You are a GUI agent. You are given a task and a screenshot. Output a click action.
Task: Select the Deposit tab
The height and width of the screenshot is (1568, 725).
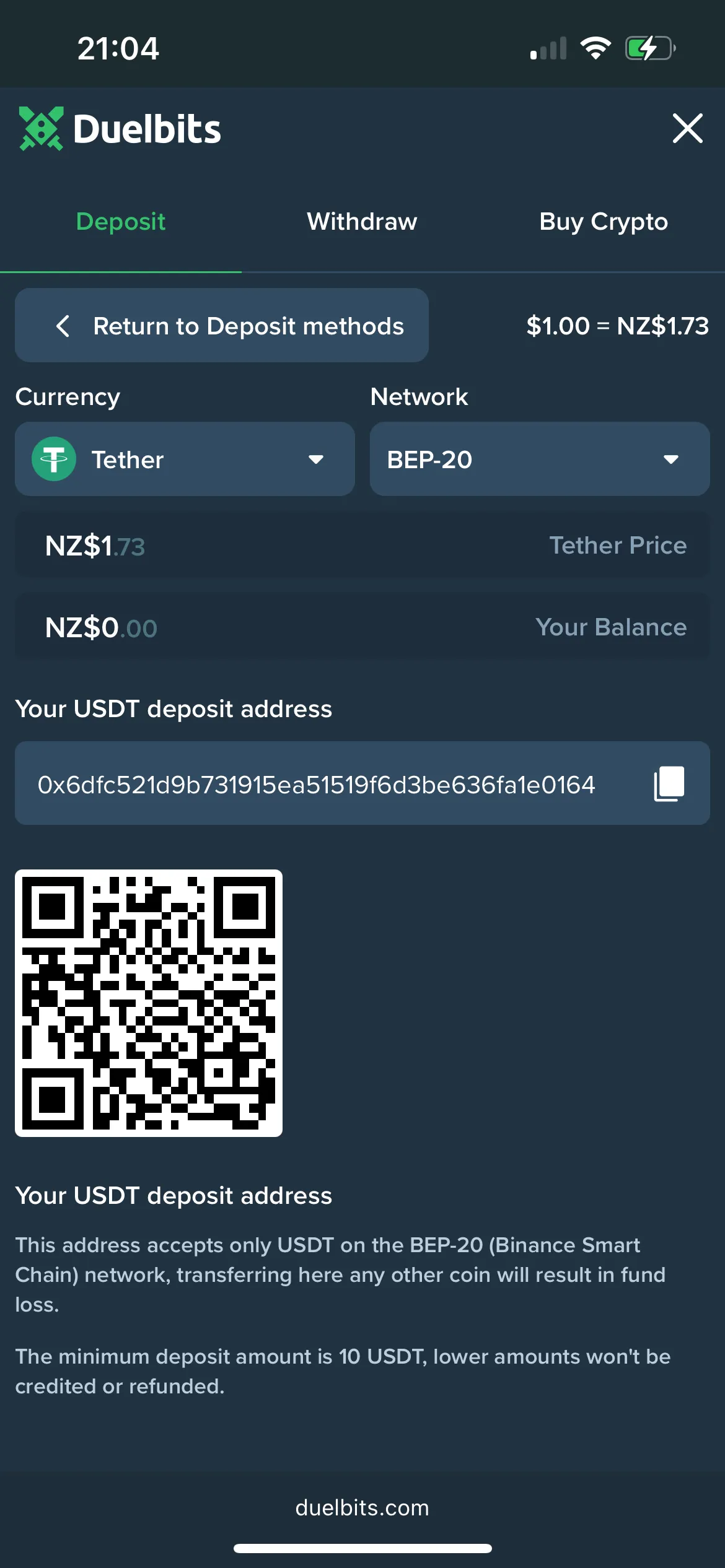[121, 222]
